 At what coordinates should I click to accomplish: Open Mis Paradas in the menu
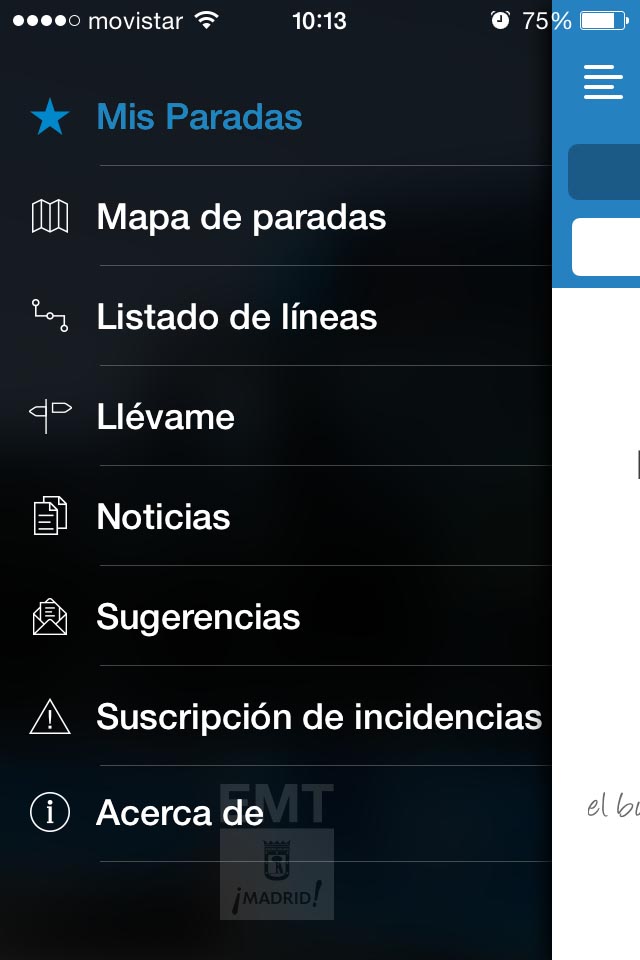199,117
